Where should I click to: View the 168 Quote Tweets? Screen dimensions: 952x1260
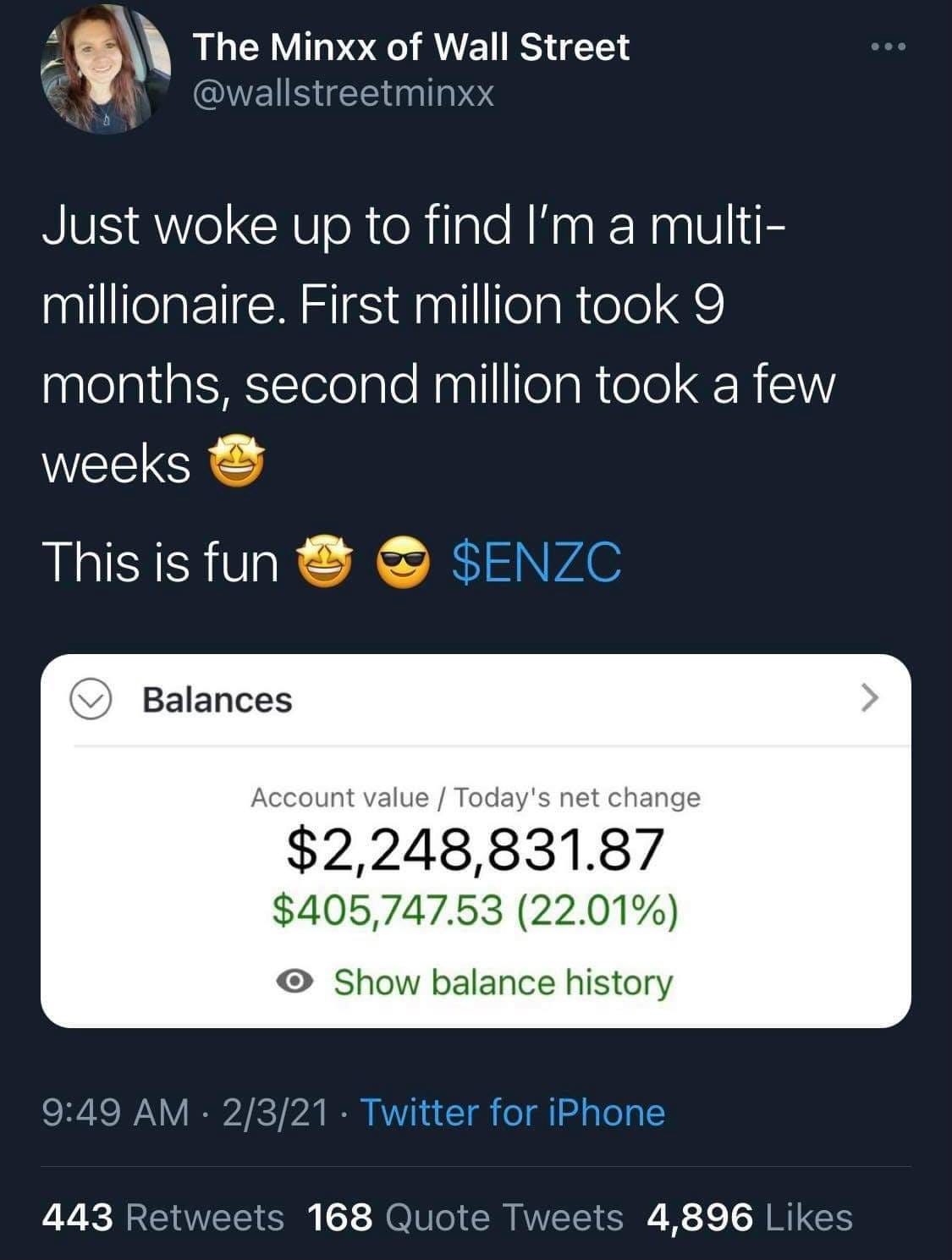tap(465, 1218)
